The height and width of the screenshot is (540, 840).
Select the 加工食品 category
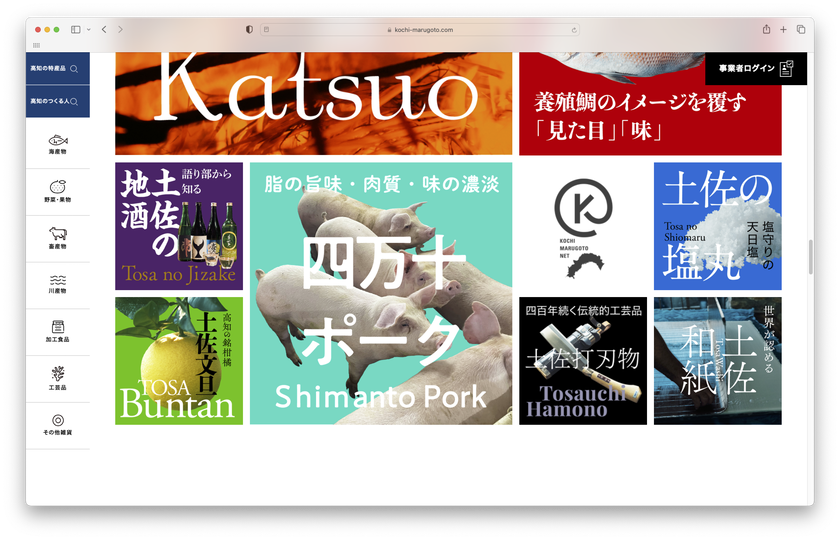(x=57, y=332)
